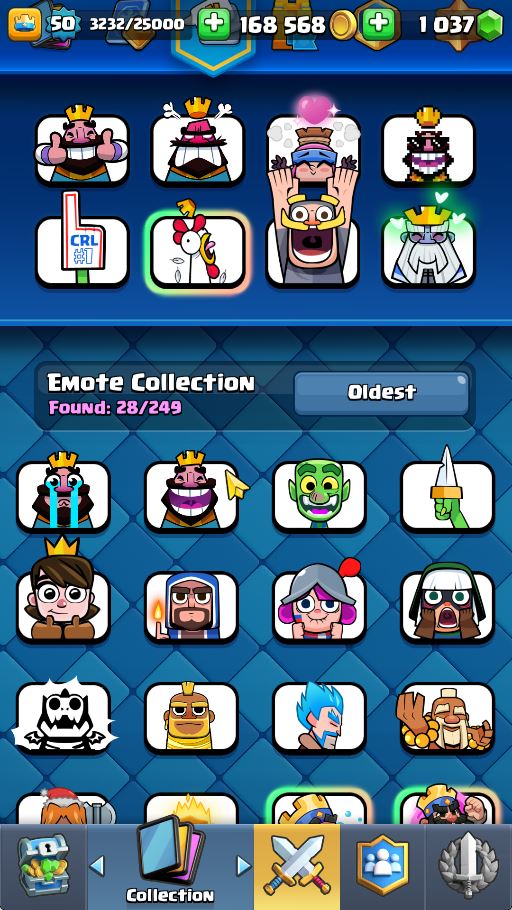This screenshot has height=910, width=512.
Task: Select the goblin hand holding dagger emote
Action: tap(448, 490)
